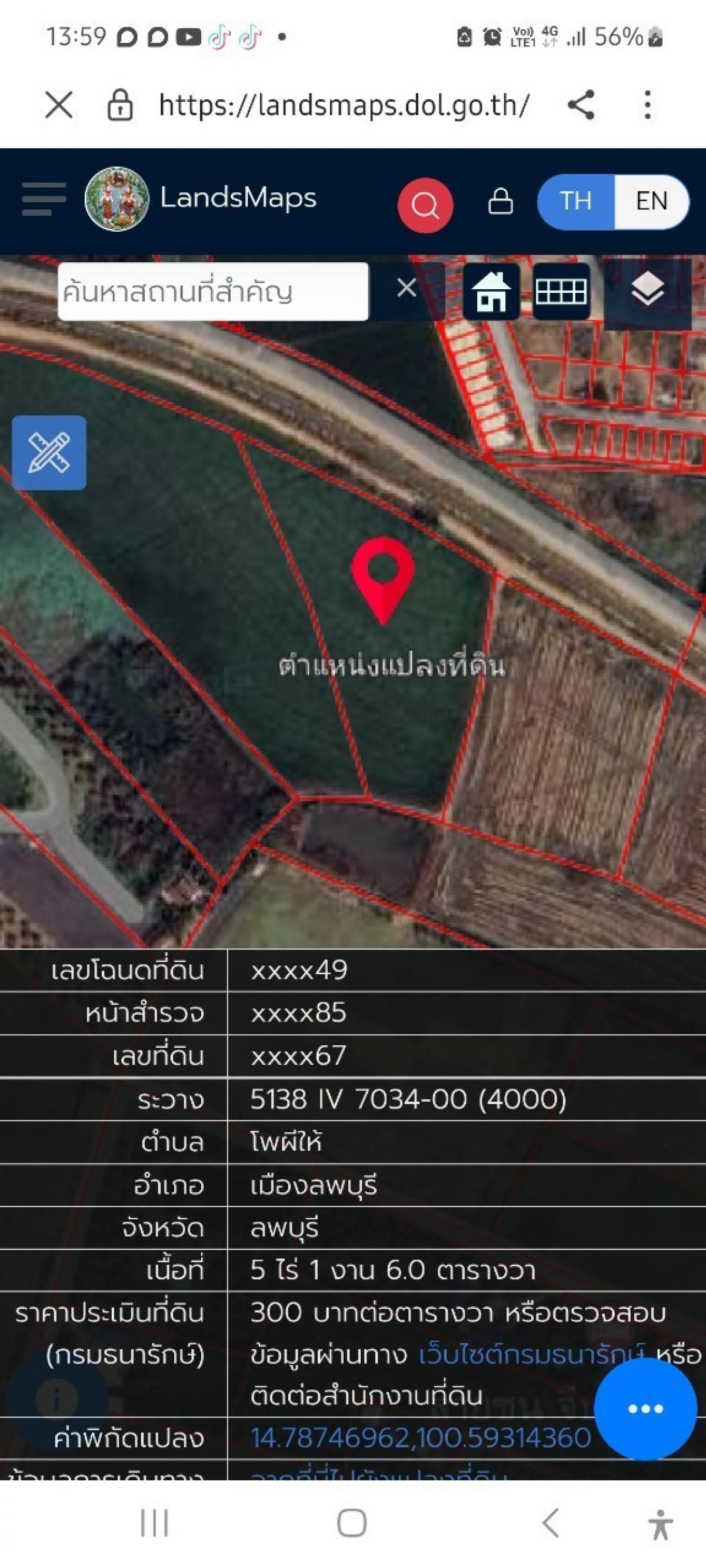Tap the place search field
The height and width of the screenshot is (1568, 706).
(213, 292)
